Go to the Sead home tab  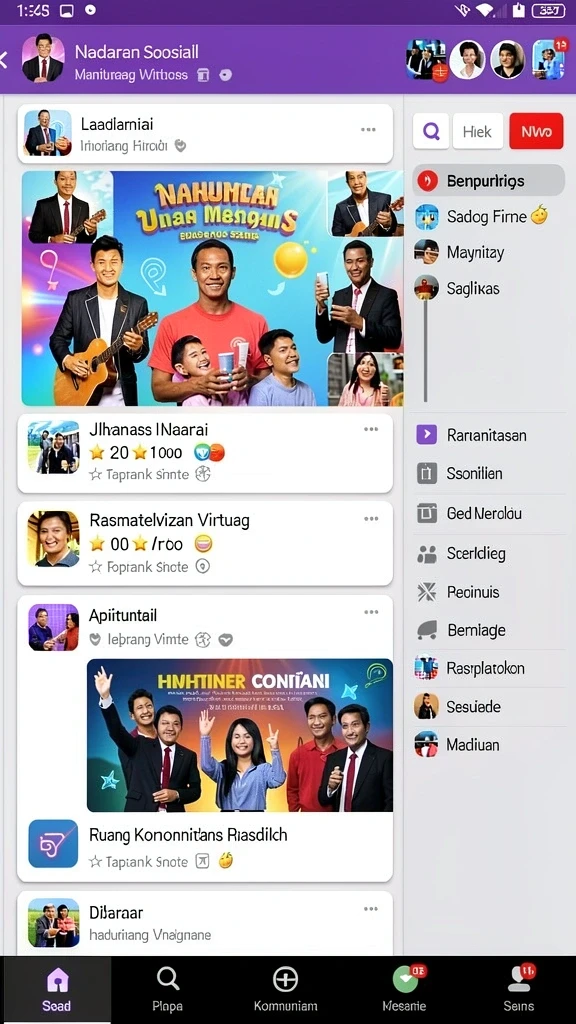point(56,989)
